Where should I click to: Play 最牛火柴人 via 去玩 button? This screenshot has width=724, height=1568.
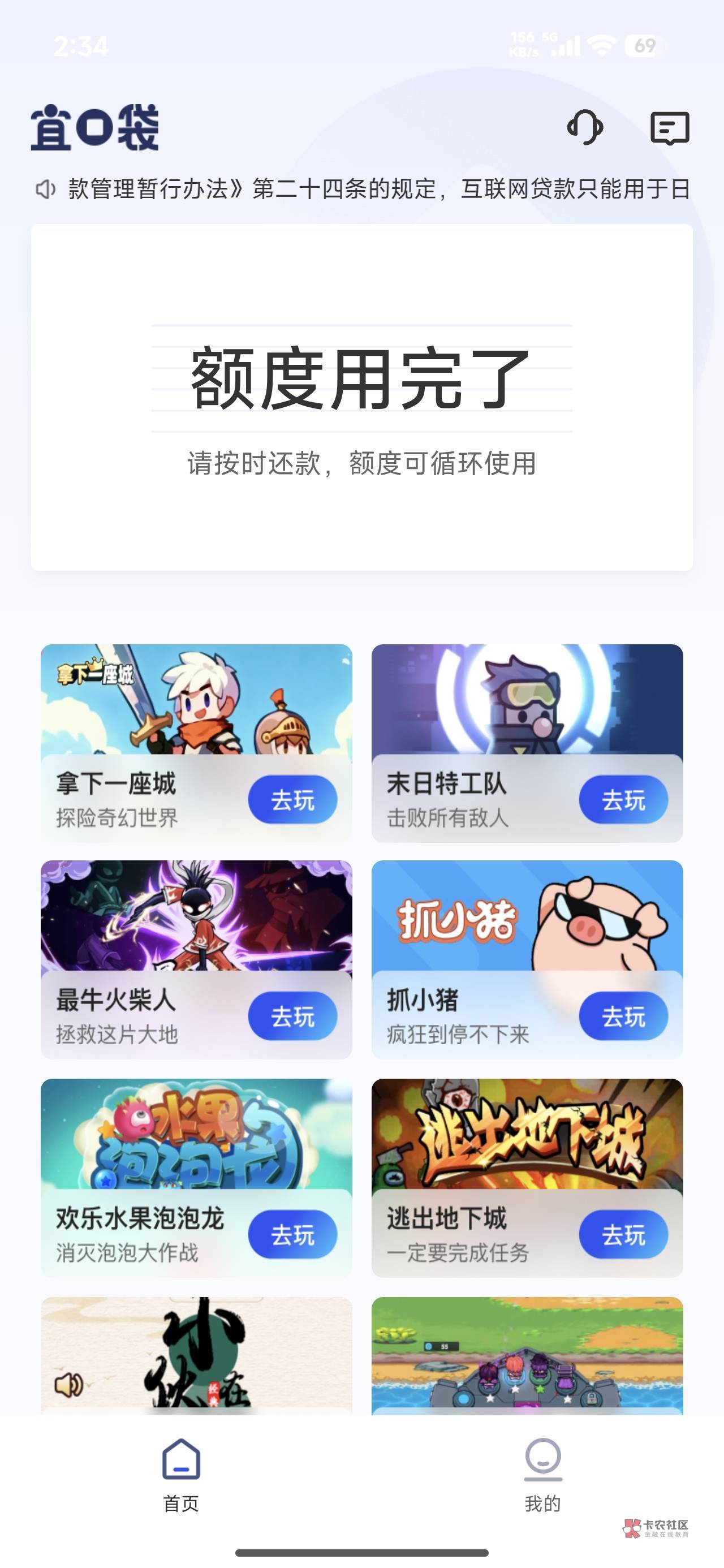pyautogui.click(x=293, y=1016)
